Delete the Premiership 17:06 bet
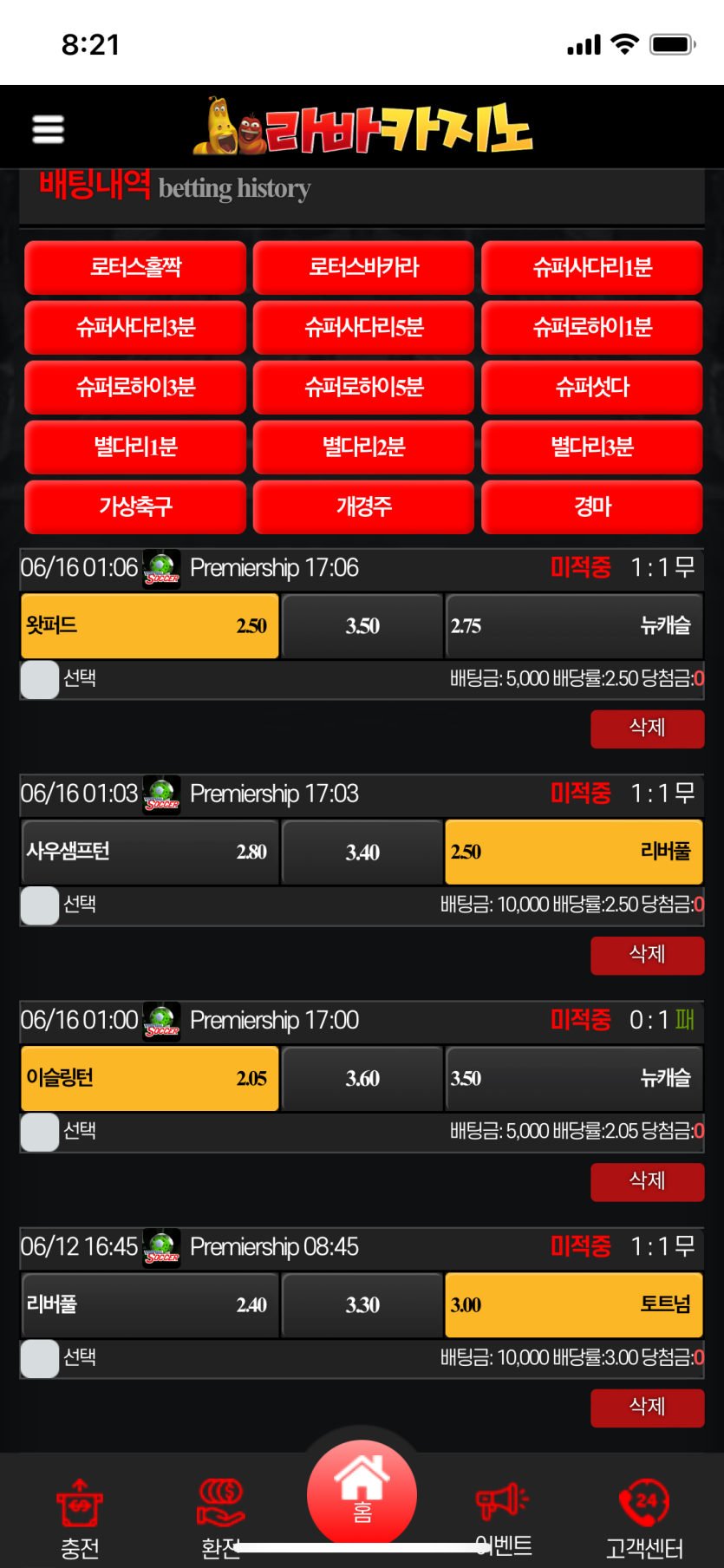The width and height of the screenshot is (724, 1568). click(647, 728)
